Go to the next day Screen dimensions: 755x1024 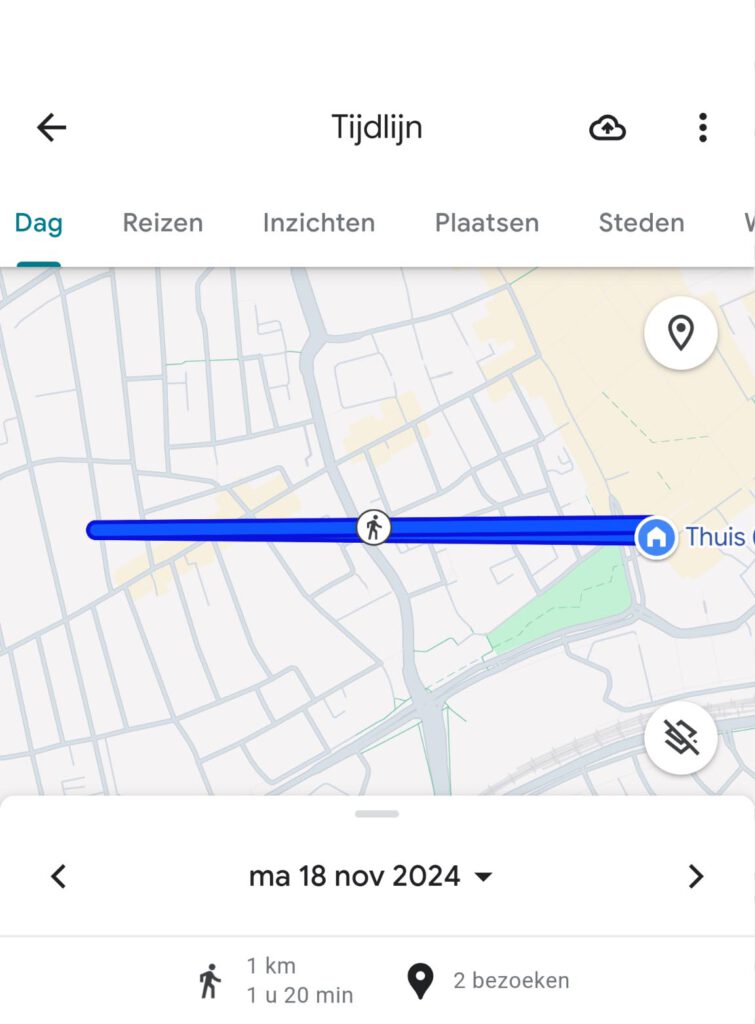(x=695, y=877)
